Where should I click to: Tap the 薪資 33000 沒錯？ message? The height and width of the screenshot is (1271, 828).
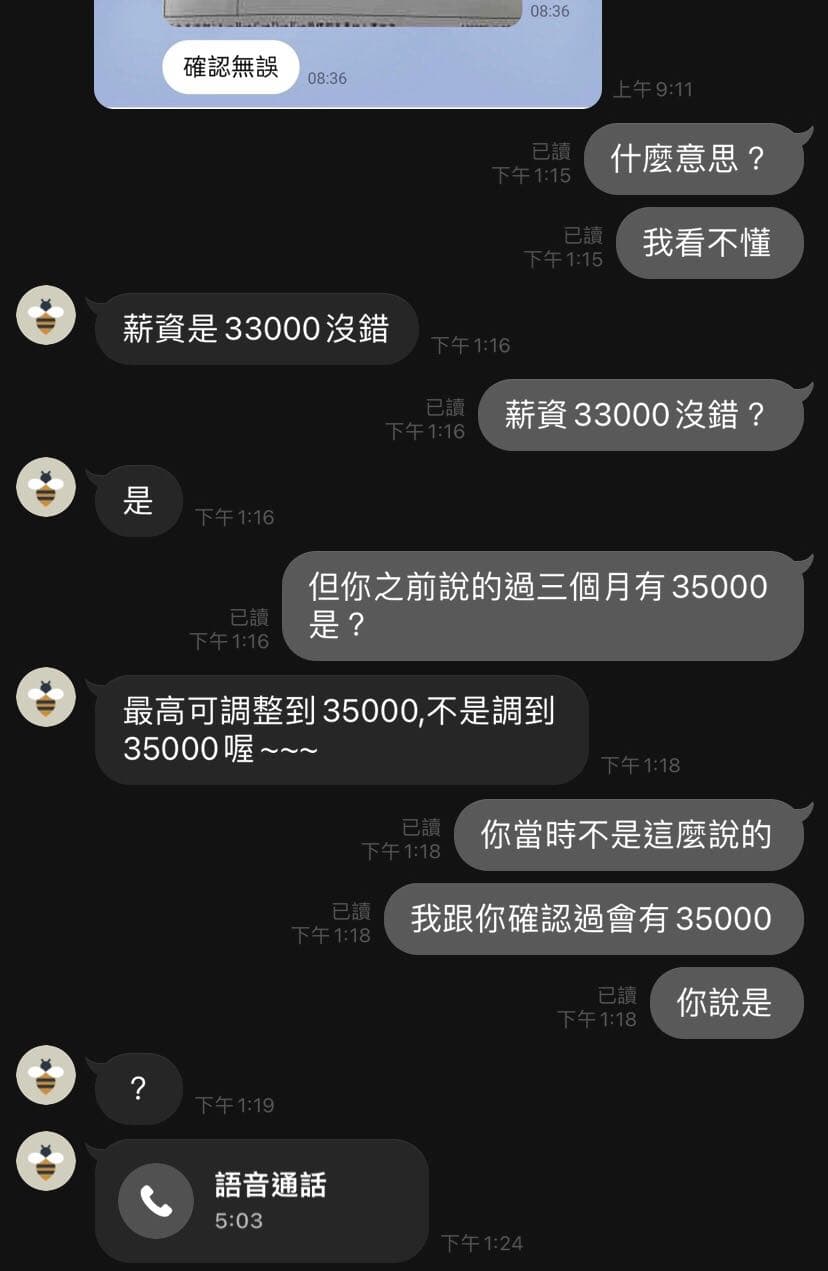tap(642, 414)
